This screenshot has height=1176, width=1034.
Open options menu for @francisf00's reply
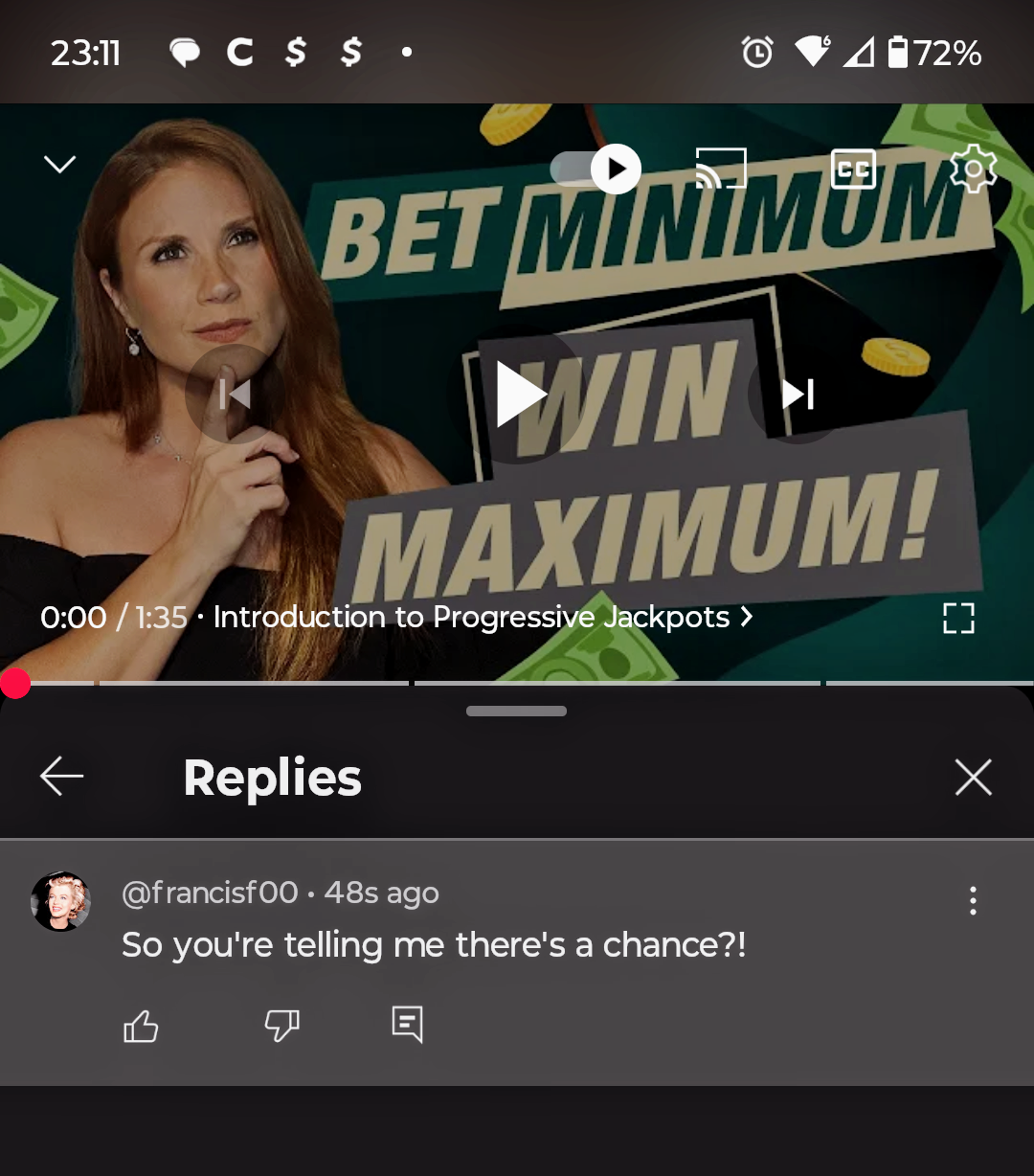tap(973, 900)
